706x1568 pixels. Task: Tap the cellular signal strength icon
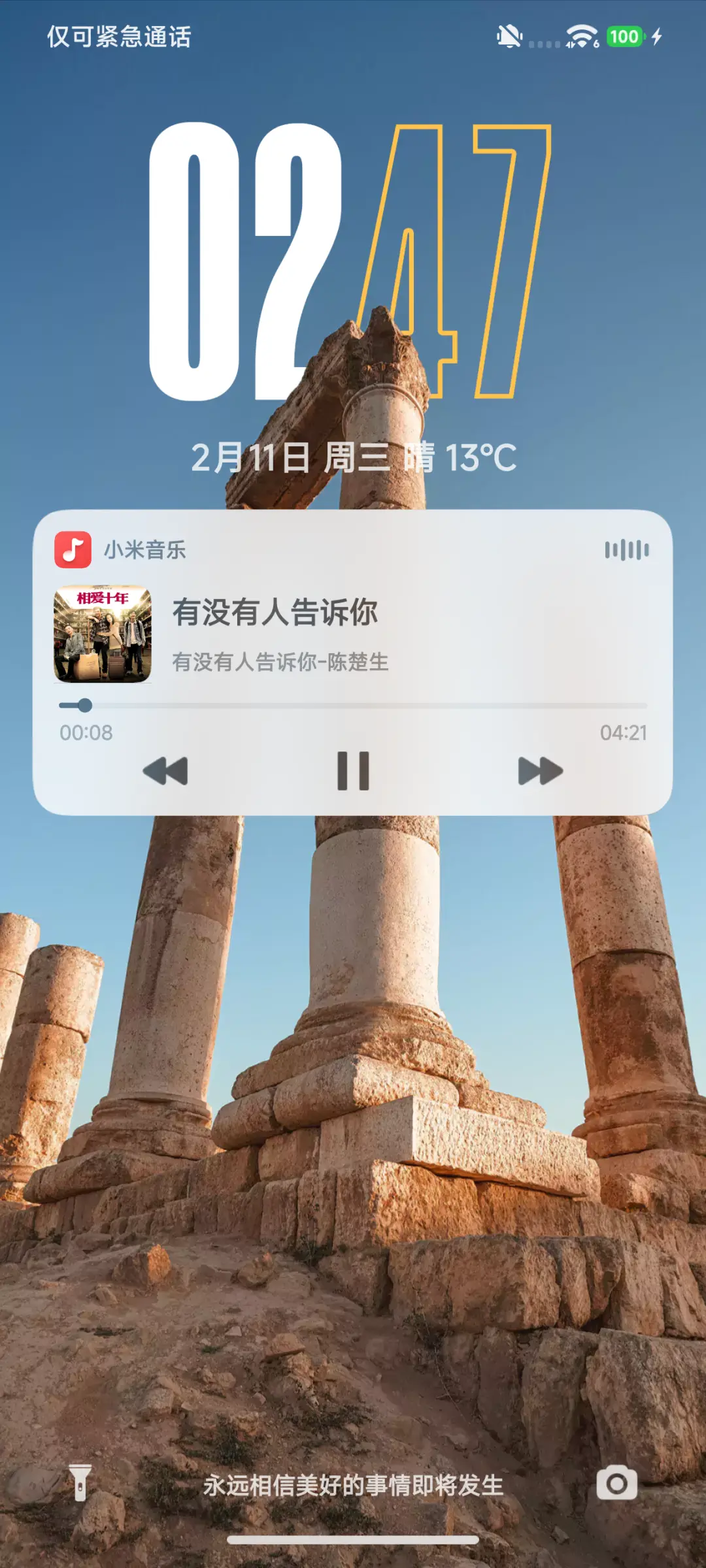click(545, 41)
